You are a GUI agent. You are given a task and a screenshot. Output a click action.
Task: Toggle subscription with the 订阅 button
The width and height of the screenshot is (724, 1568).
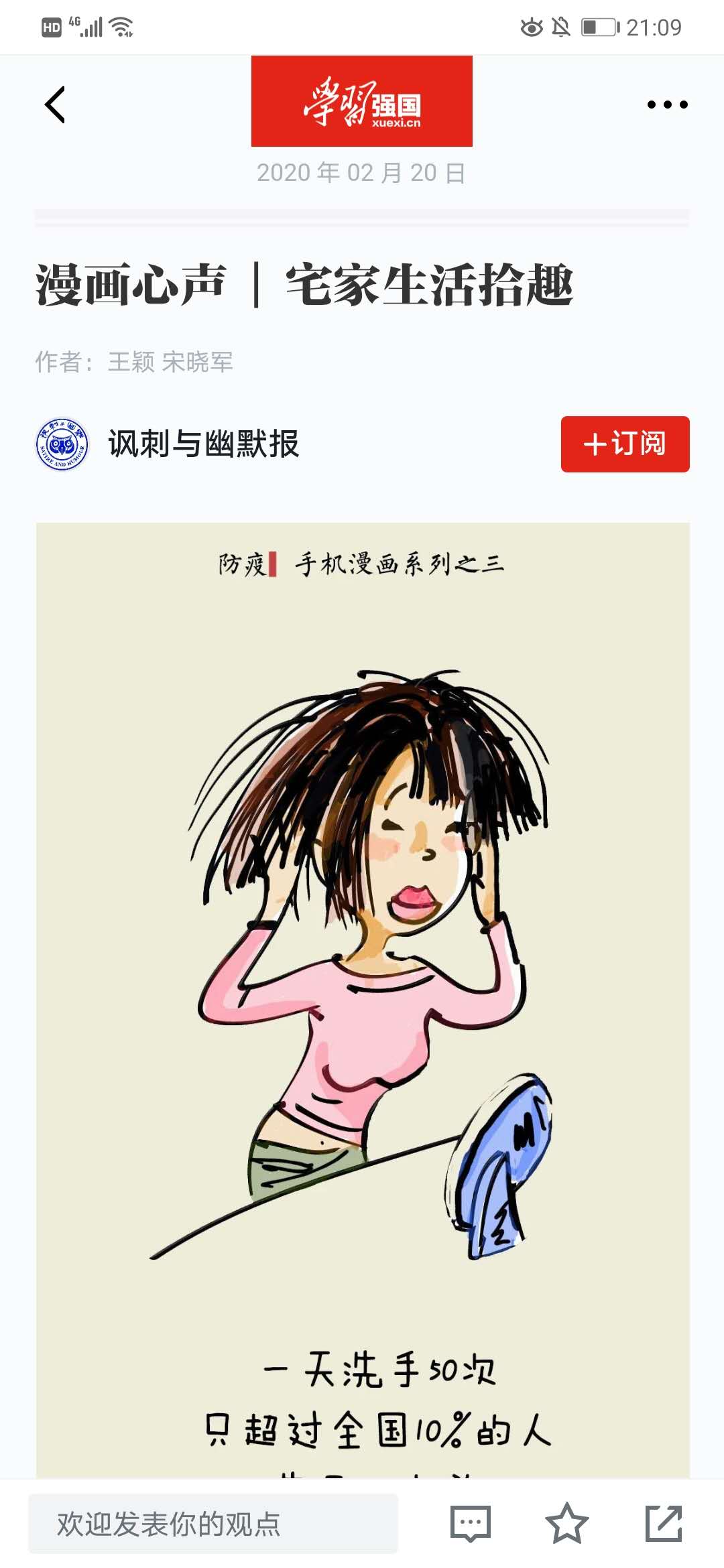tap(624, 444)
